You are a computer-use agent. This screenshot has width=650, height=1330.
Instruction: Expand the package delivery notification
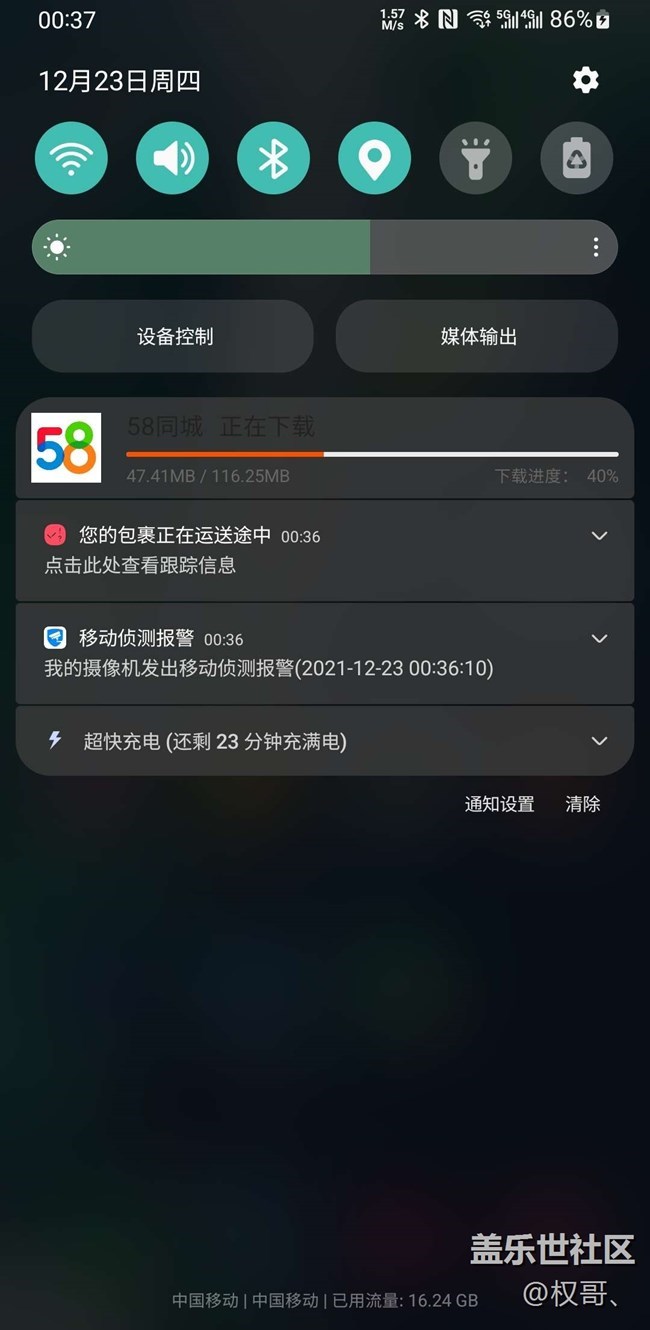point(599,536)
